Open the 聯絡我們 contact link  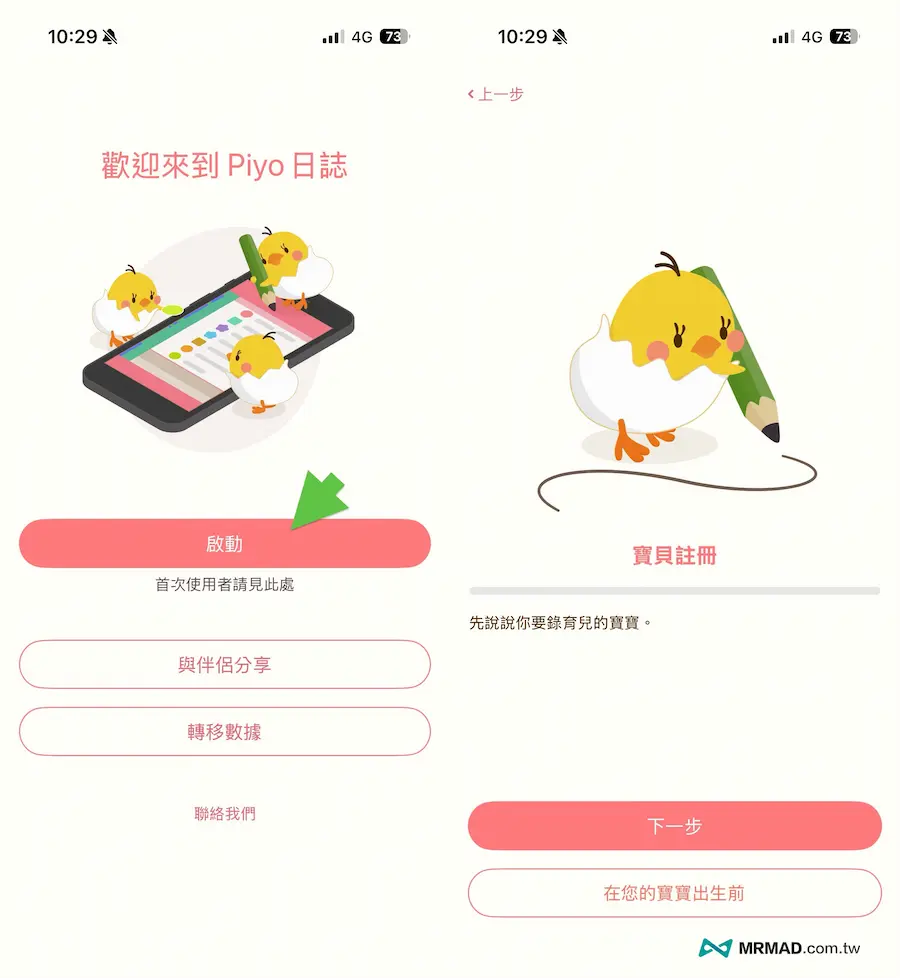click(x=224, y=813)
